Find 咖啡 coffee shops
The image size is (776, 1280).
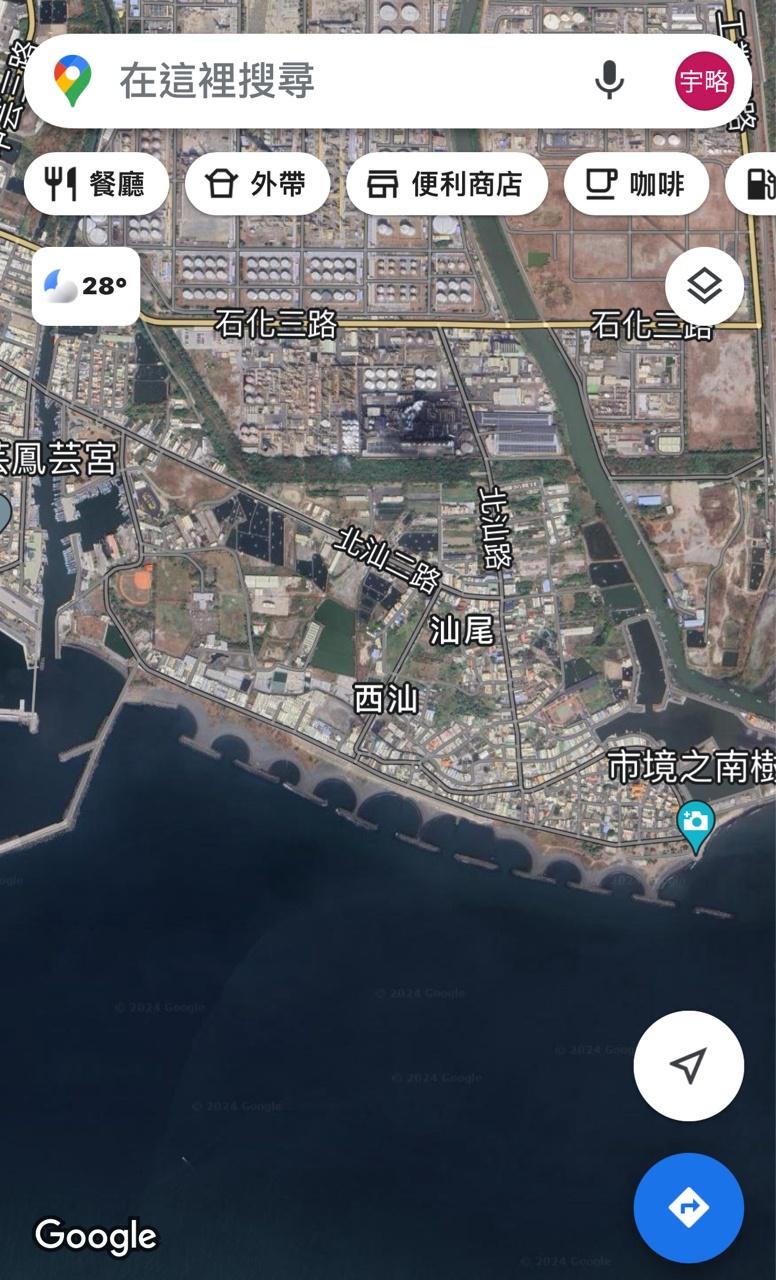pos(636,184)
